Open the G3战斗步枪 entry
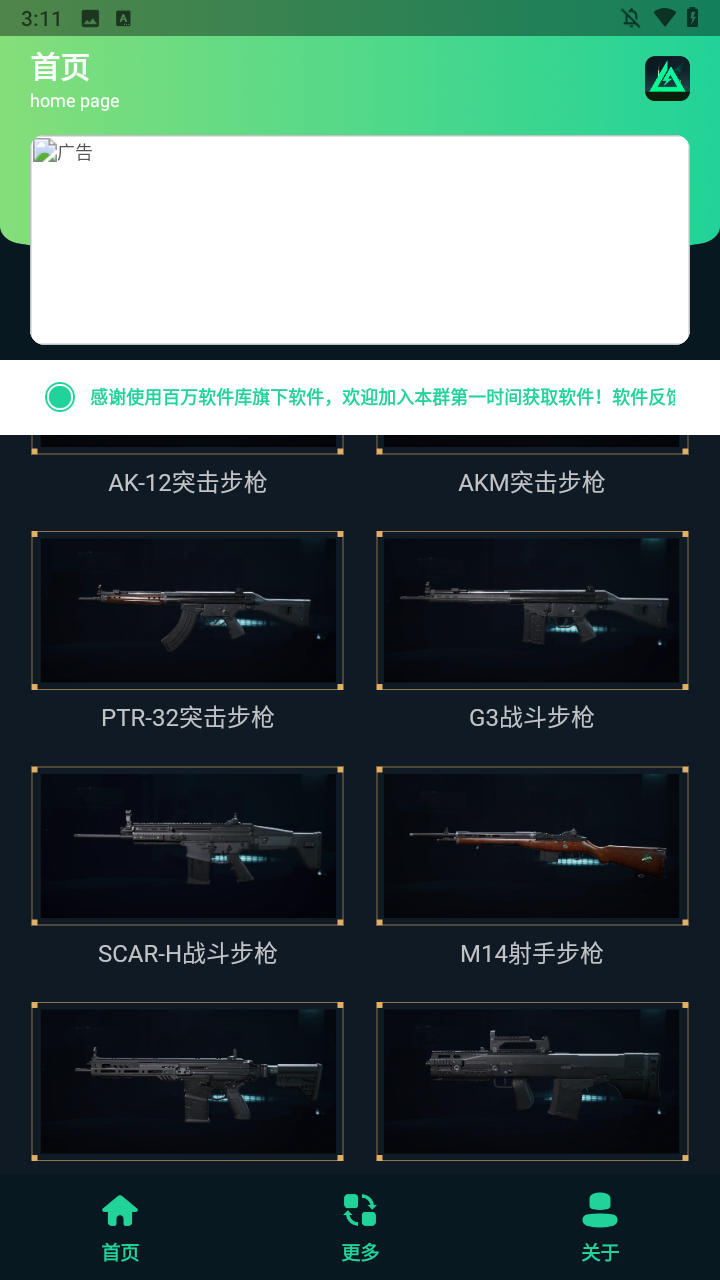This screenshot has width=720, height=1280. (531, 717)
